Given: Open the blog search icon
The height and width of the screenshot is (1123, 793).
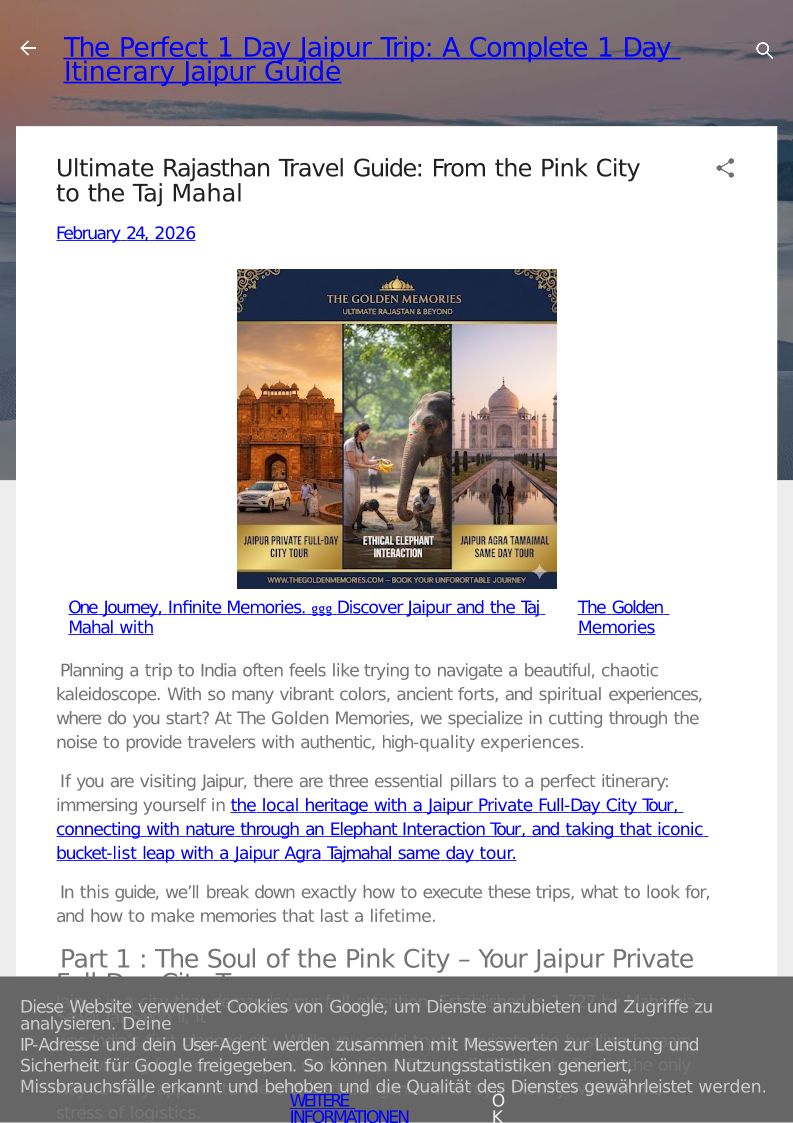Looking at the screenshot, I should (764, 50).
